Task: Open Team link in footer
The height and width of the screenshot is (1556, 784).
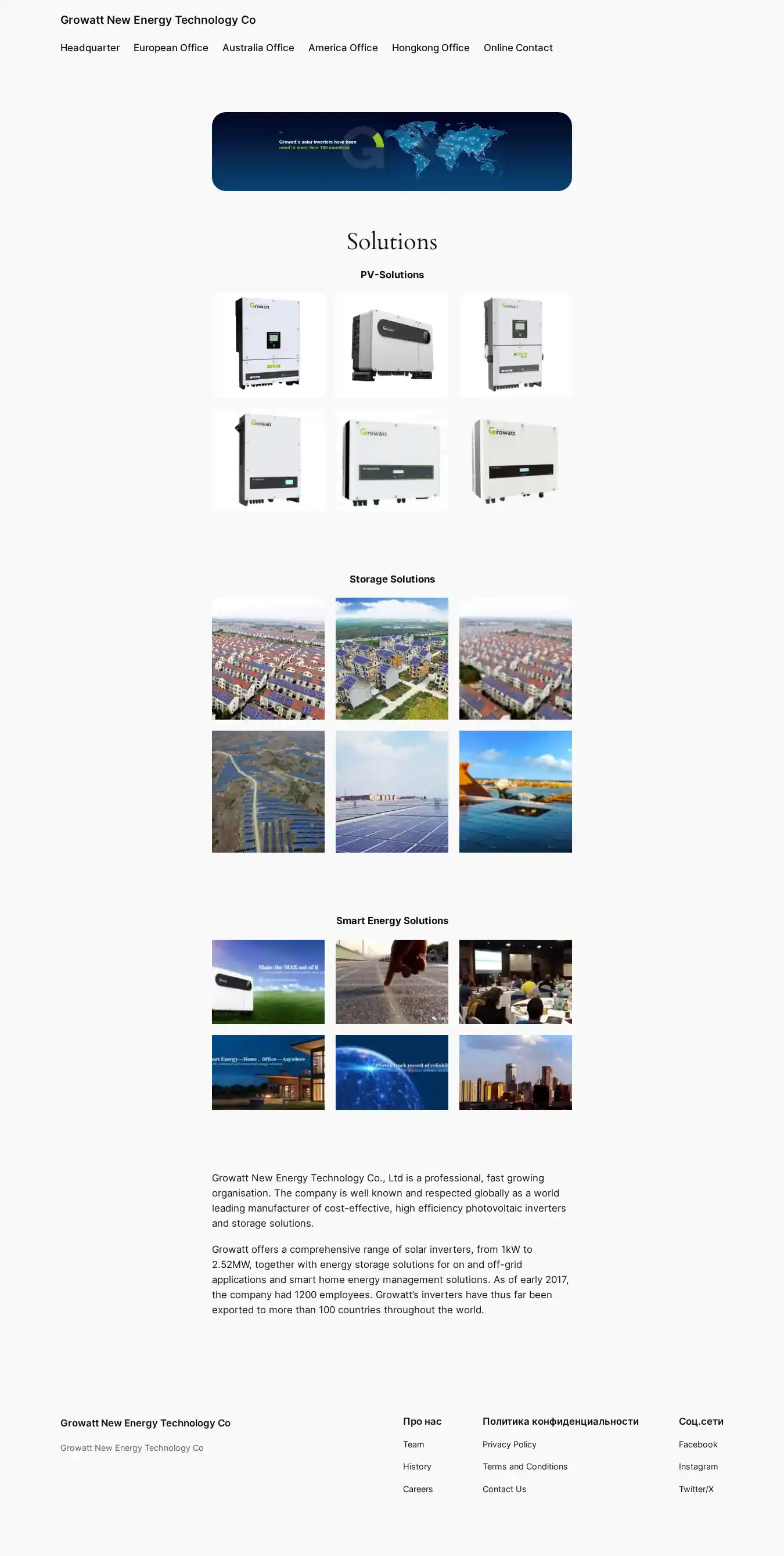Action: coord(413,1444)
